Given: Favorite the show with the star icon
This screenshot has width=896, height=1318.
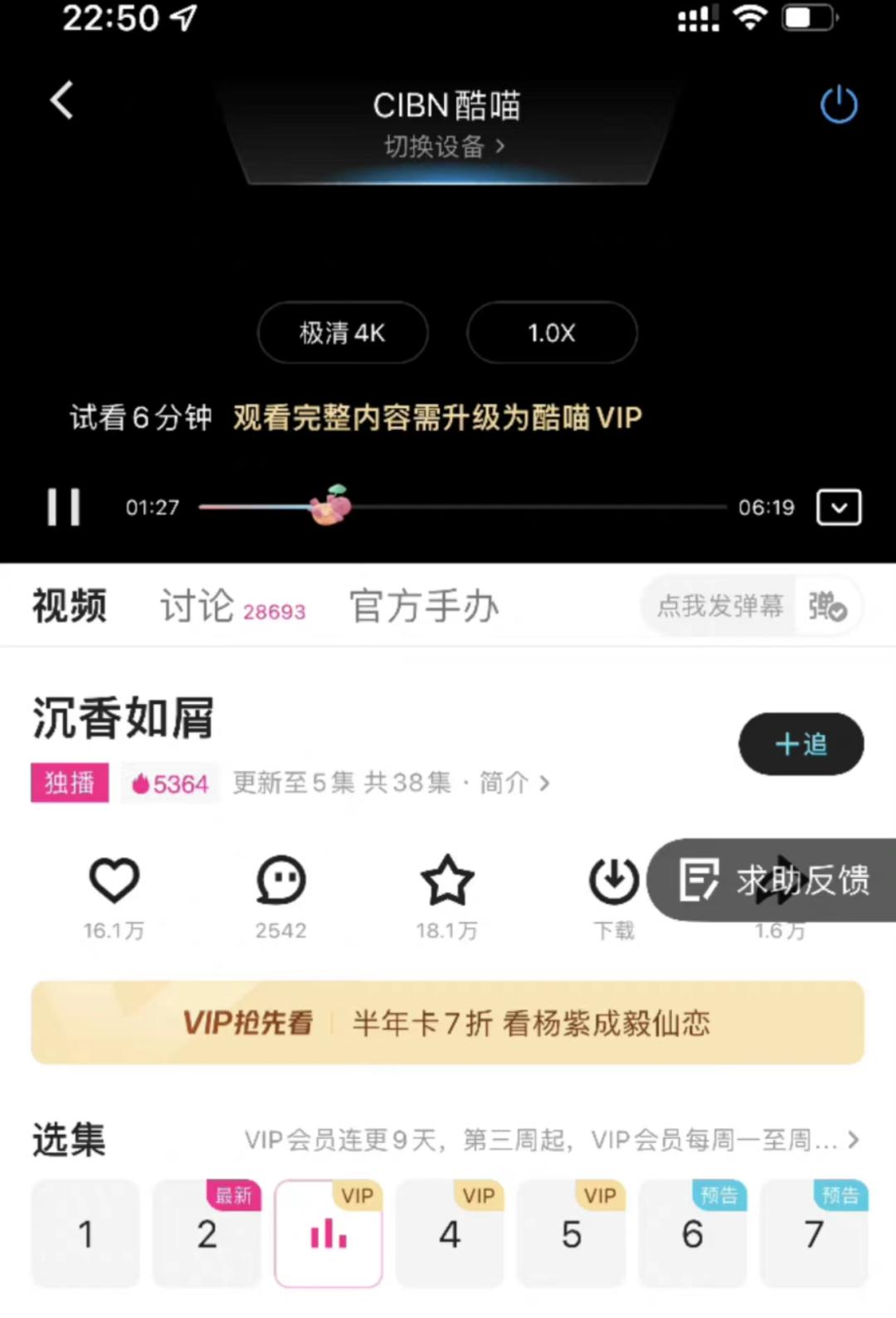Looking at the screenshot, I should pyautogui.click(x=447, y=880).
